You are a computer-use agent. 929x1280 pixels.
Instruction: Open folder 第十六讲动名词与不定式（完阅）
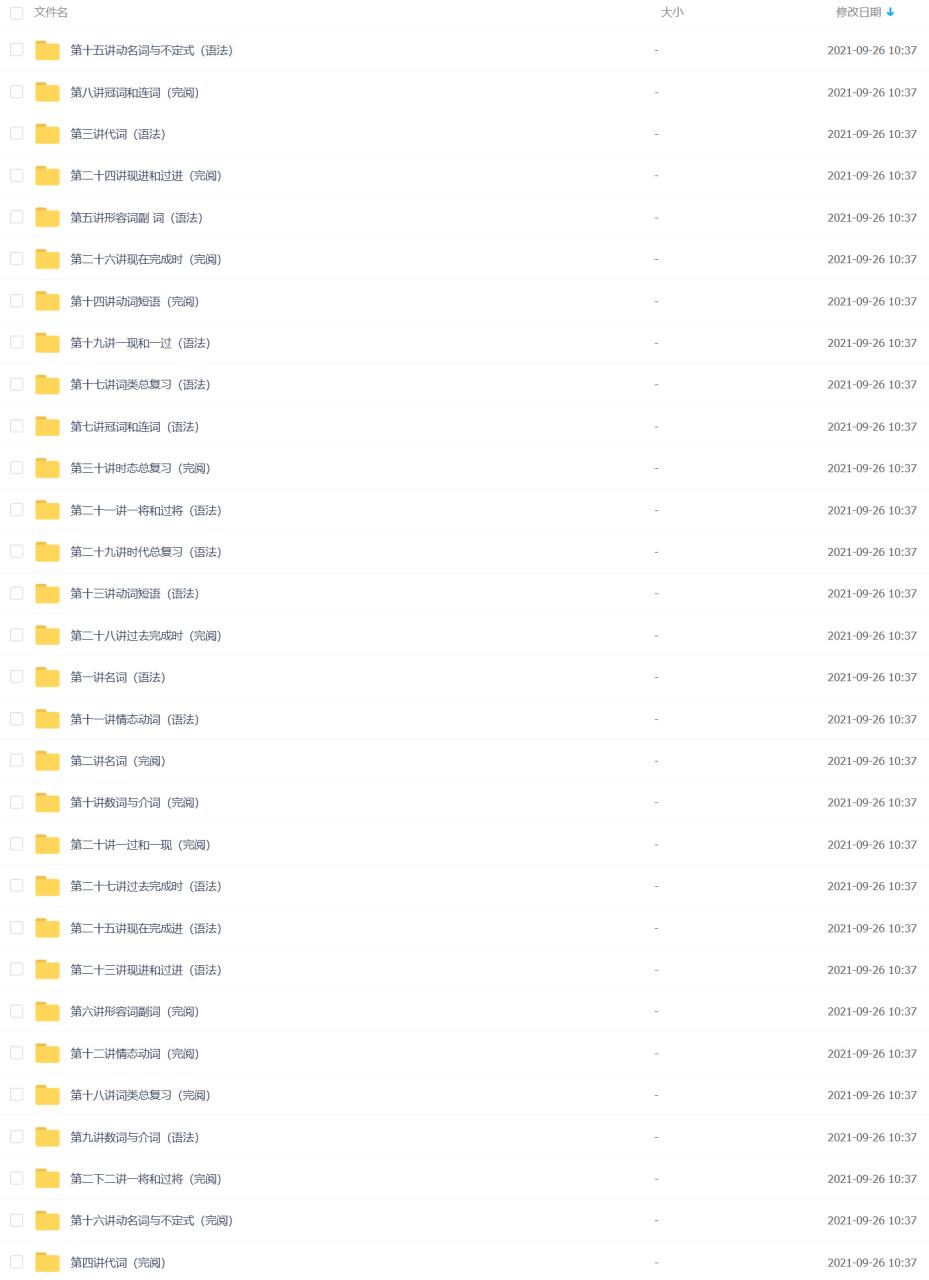coord(151,1220)
